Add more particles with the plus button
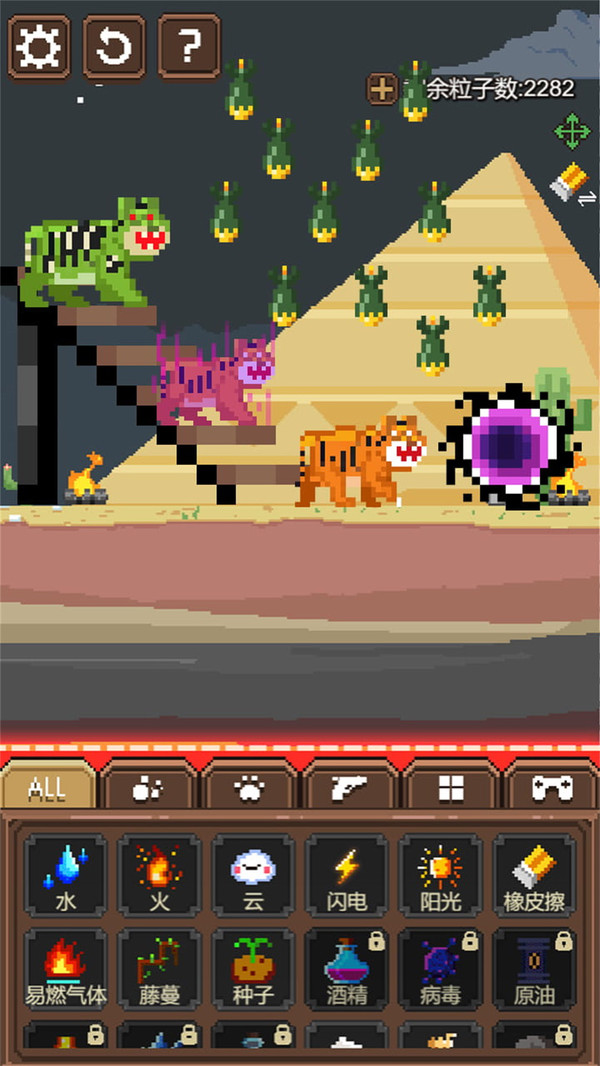The width and height of the screenshot is (600, 1066). click(x=381, y=88)
